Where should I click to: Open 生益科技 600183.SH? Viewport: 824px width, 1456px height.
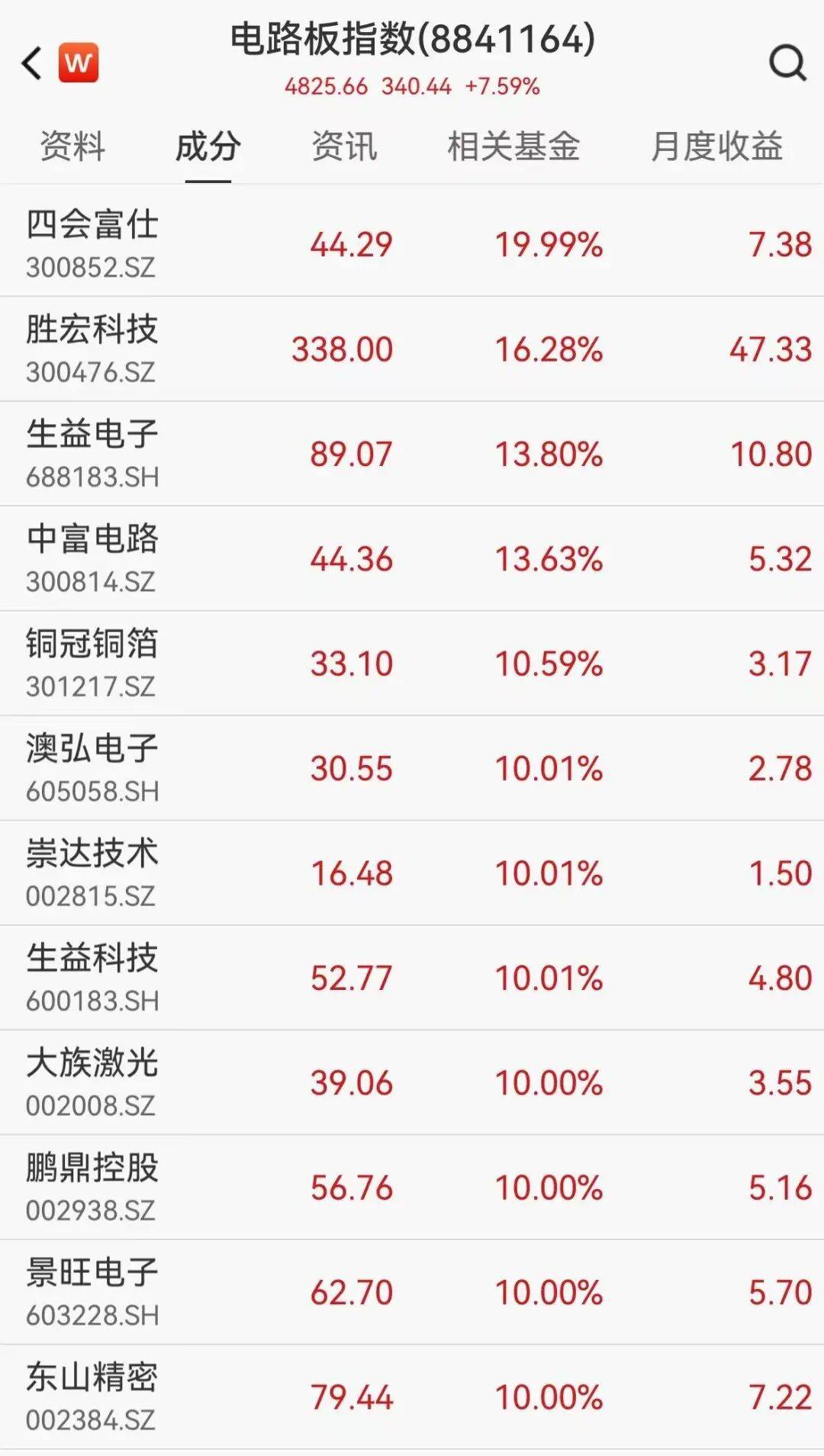(412, 978)
